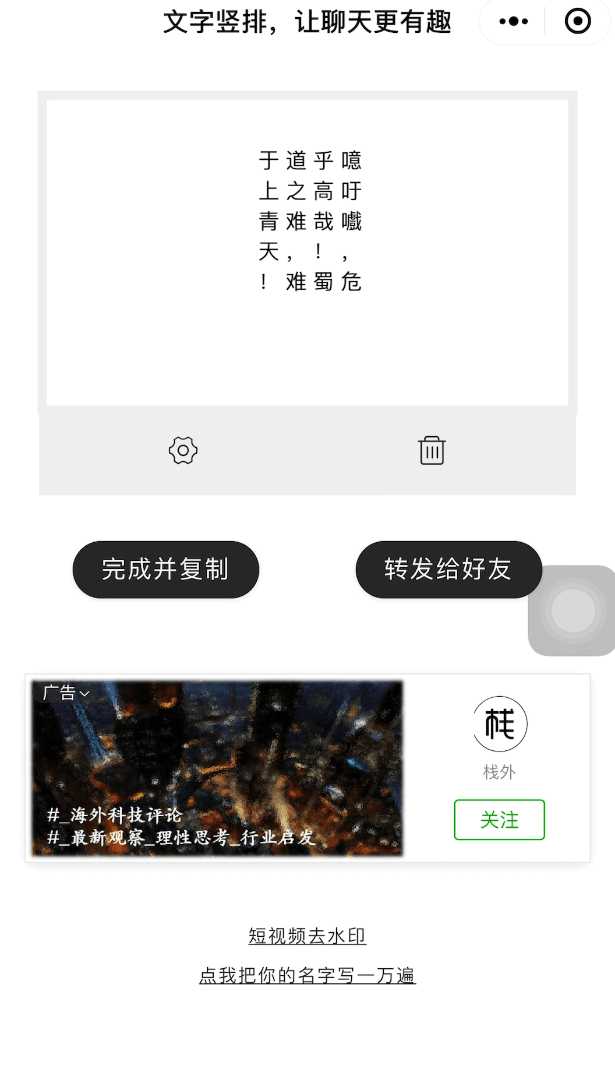Tap 转发给好友 to share with friends
This screenshot has height=1072, width=615.
click(x=448, y=570)
